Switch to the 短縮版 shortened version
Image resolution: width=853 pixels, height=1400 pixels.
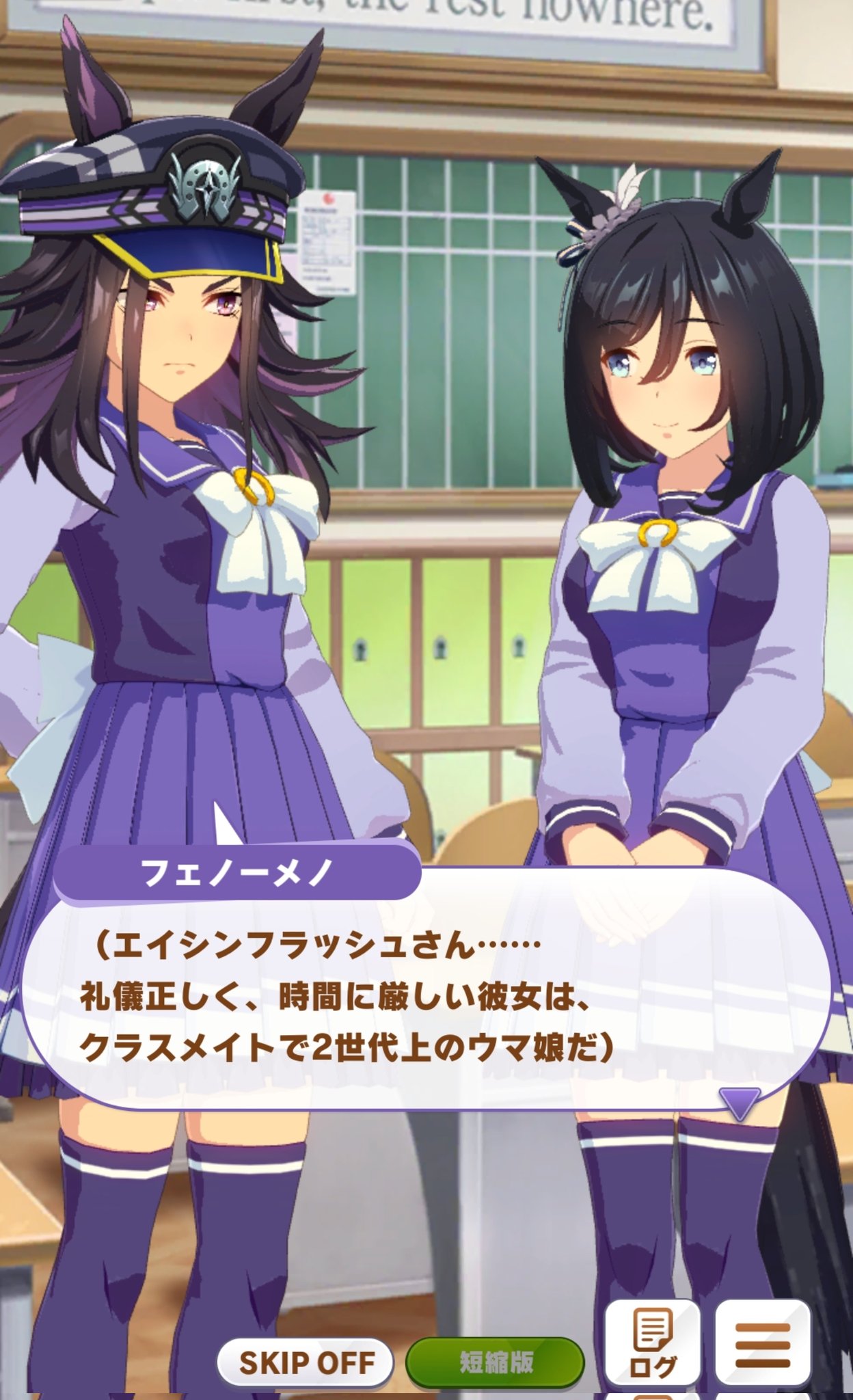496,1362
